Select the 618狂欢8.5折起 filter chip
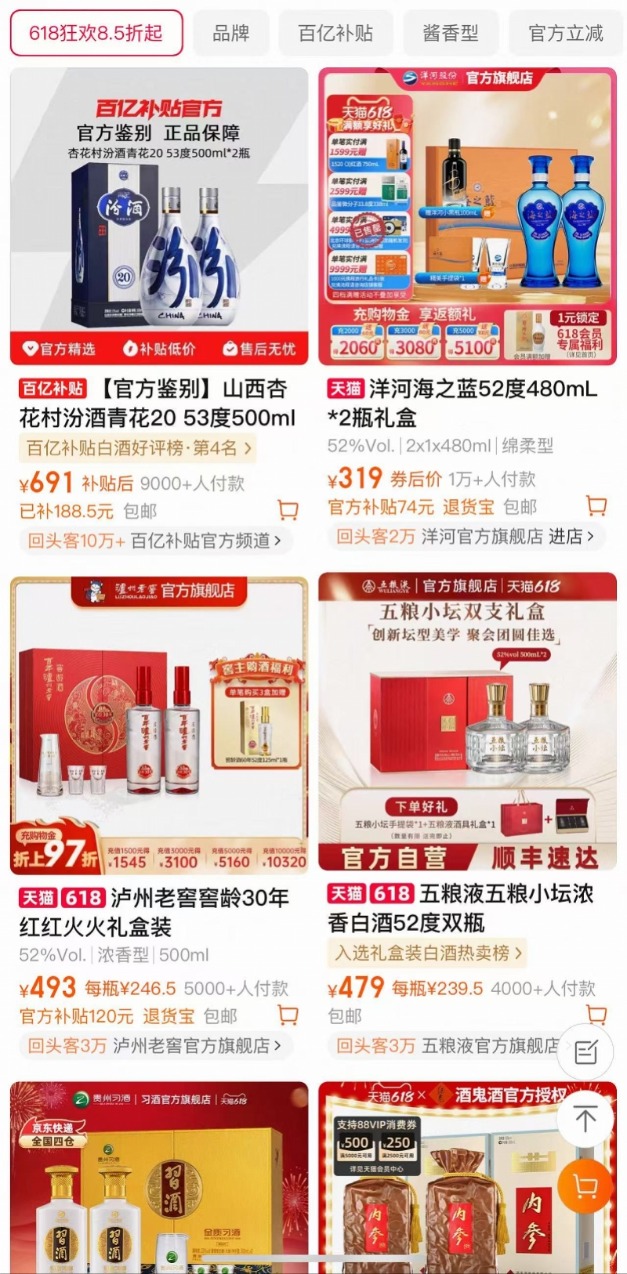The width and height of the screenshot is (627, 1274). tap(96, 33)
